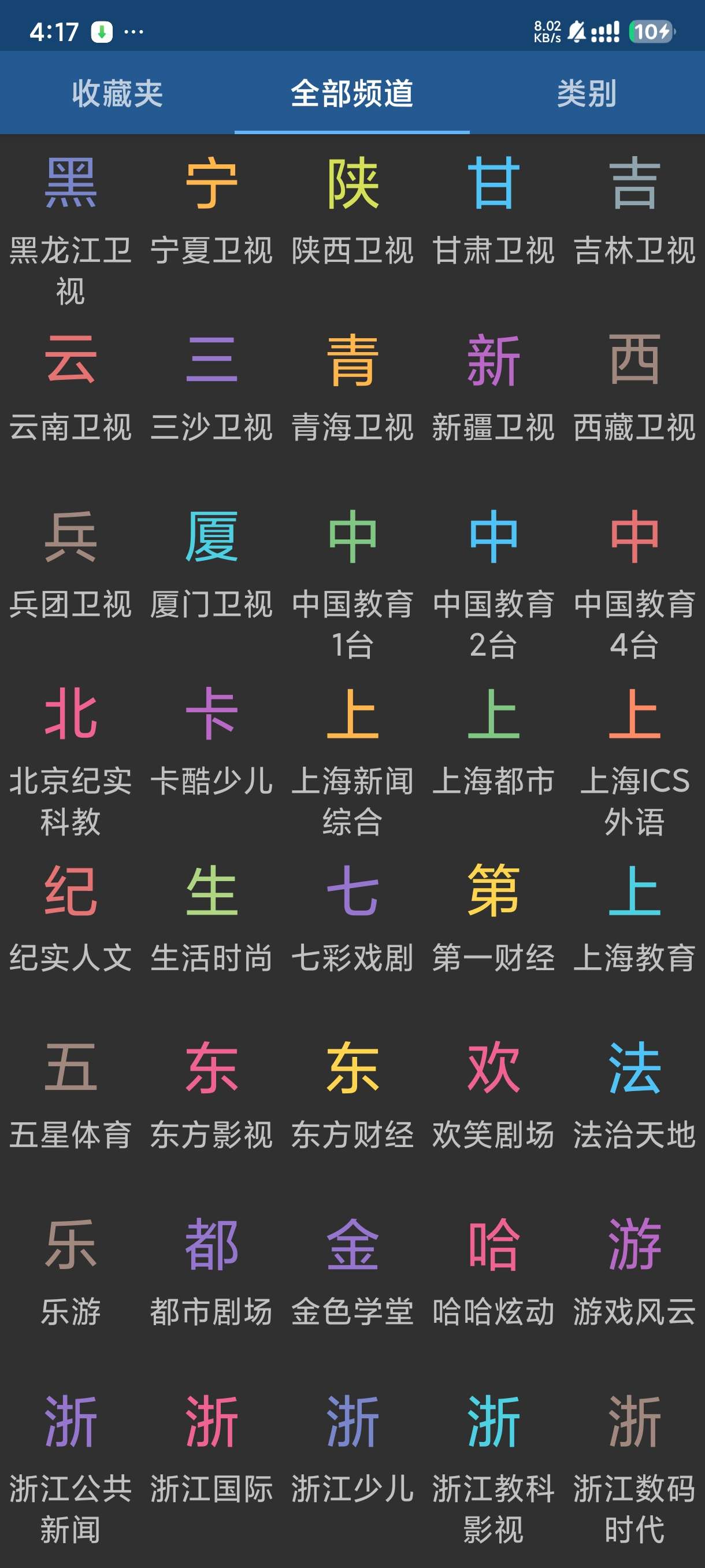Open the 厦门卫视 channel
This screenshot has height=1568, width=705.
pyautogui.click(x=211, y=564)
